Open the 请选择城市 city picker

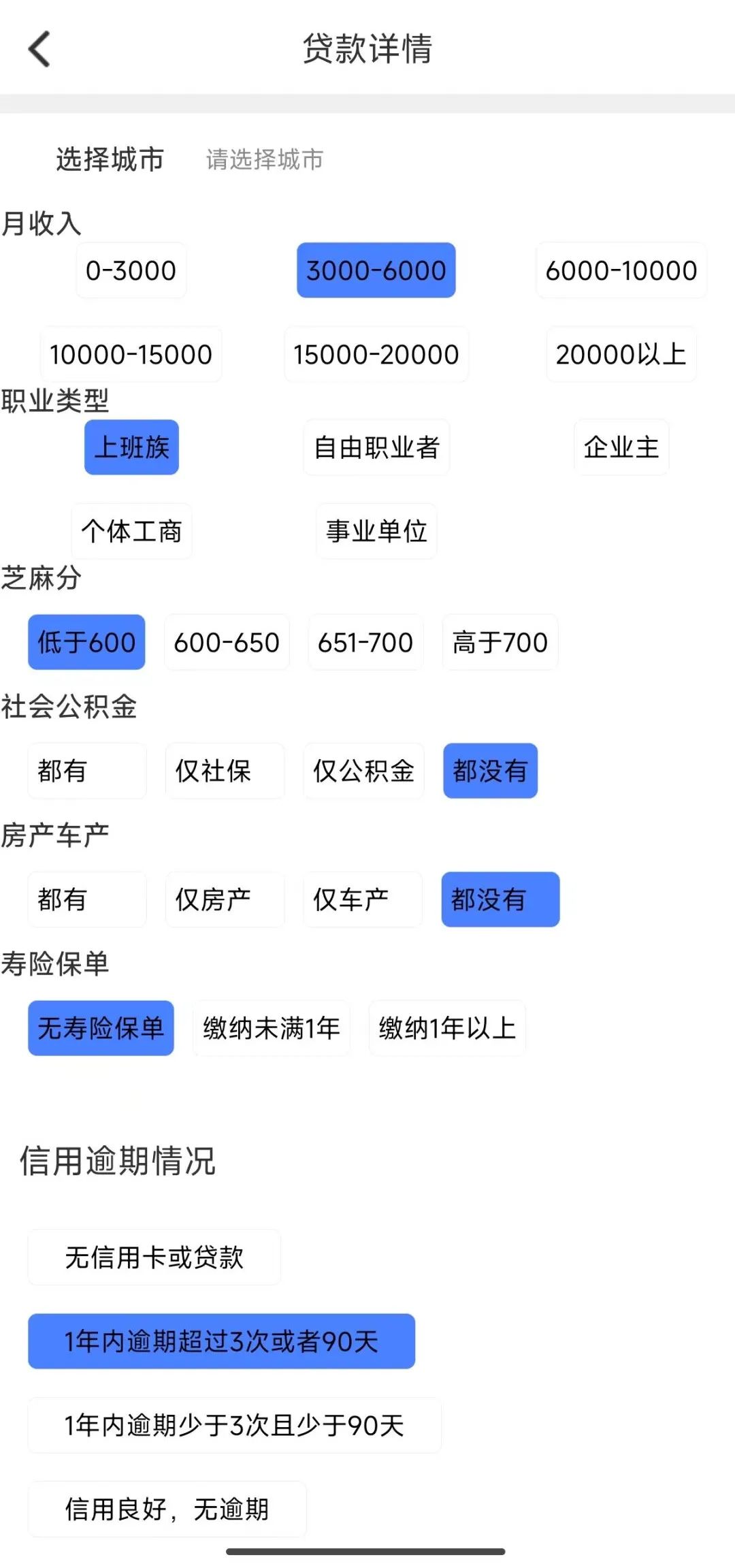(x=264, y=160)
